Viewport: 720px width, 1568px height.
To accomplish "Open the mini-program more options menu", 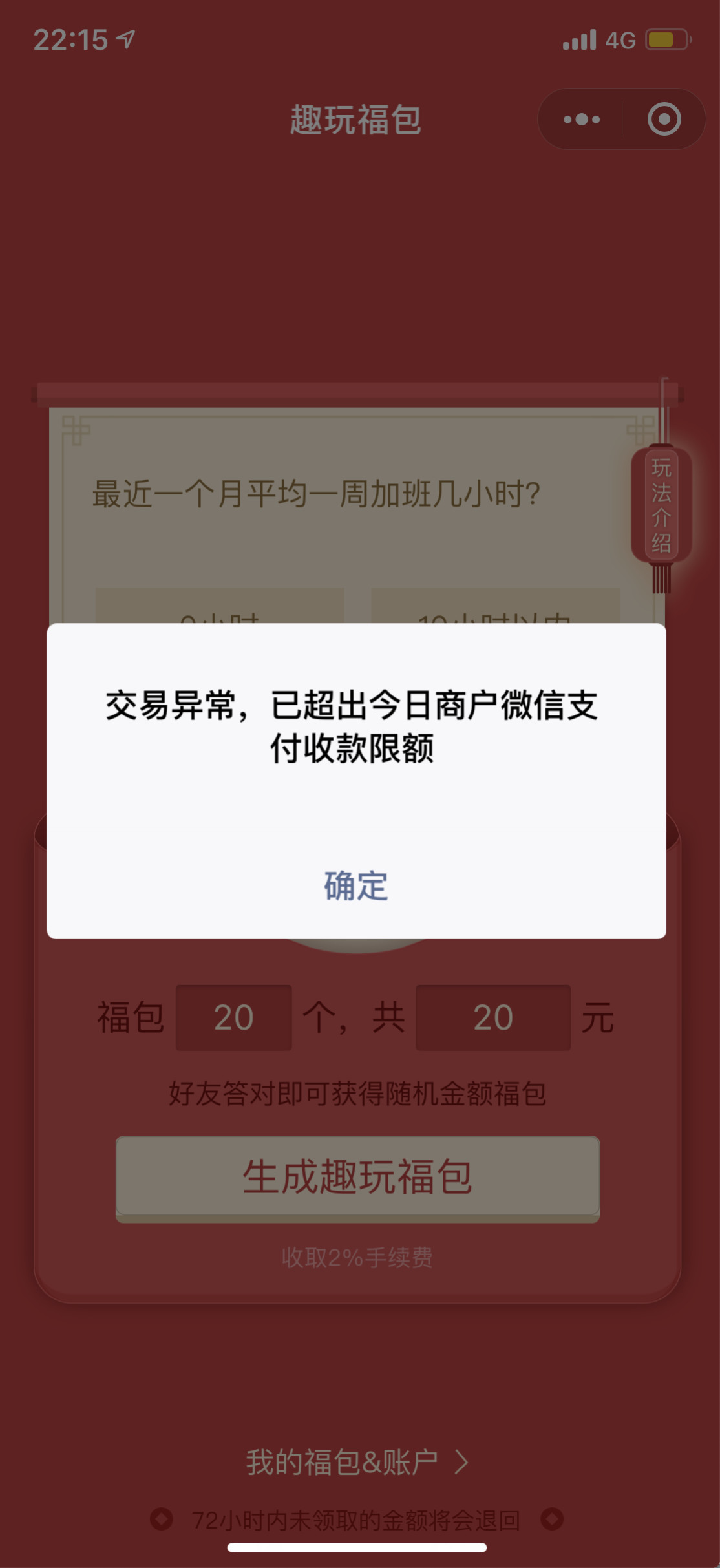I will 580,119.
